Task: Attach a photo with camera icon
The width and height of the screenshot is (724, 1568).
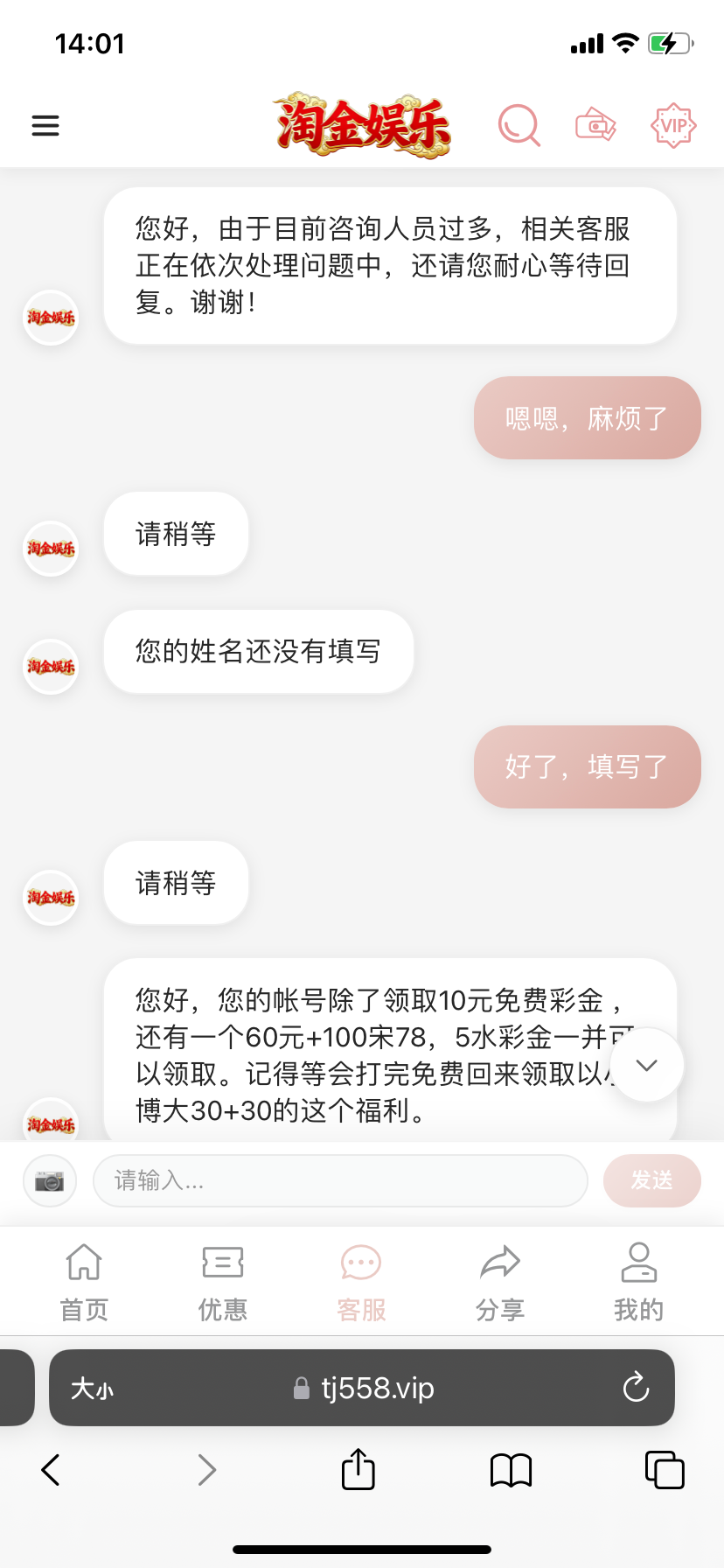Action: 50,1181
